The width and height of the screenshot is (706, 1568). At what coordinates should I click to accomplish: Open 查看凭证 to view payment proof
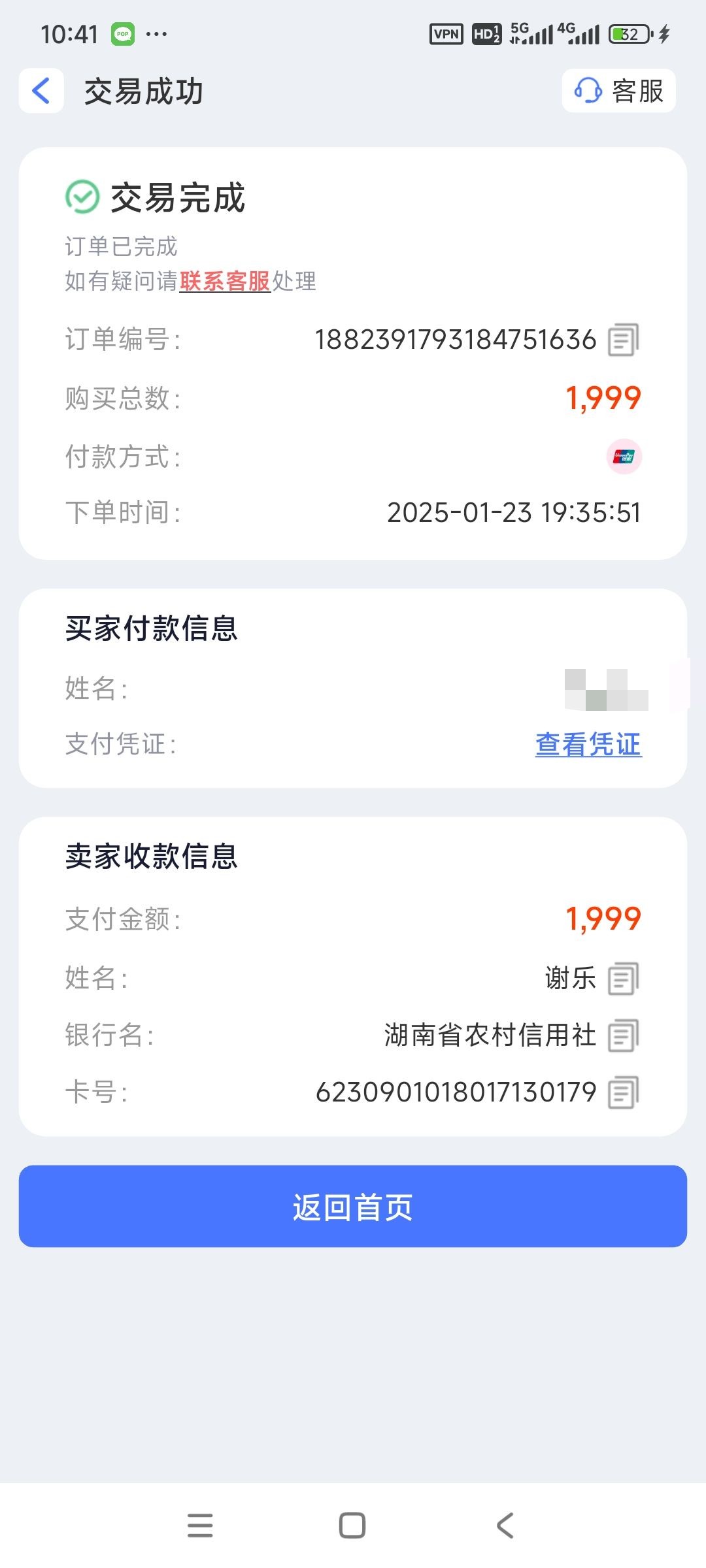pyautogui.click(x=588, y=744)
